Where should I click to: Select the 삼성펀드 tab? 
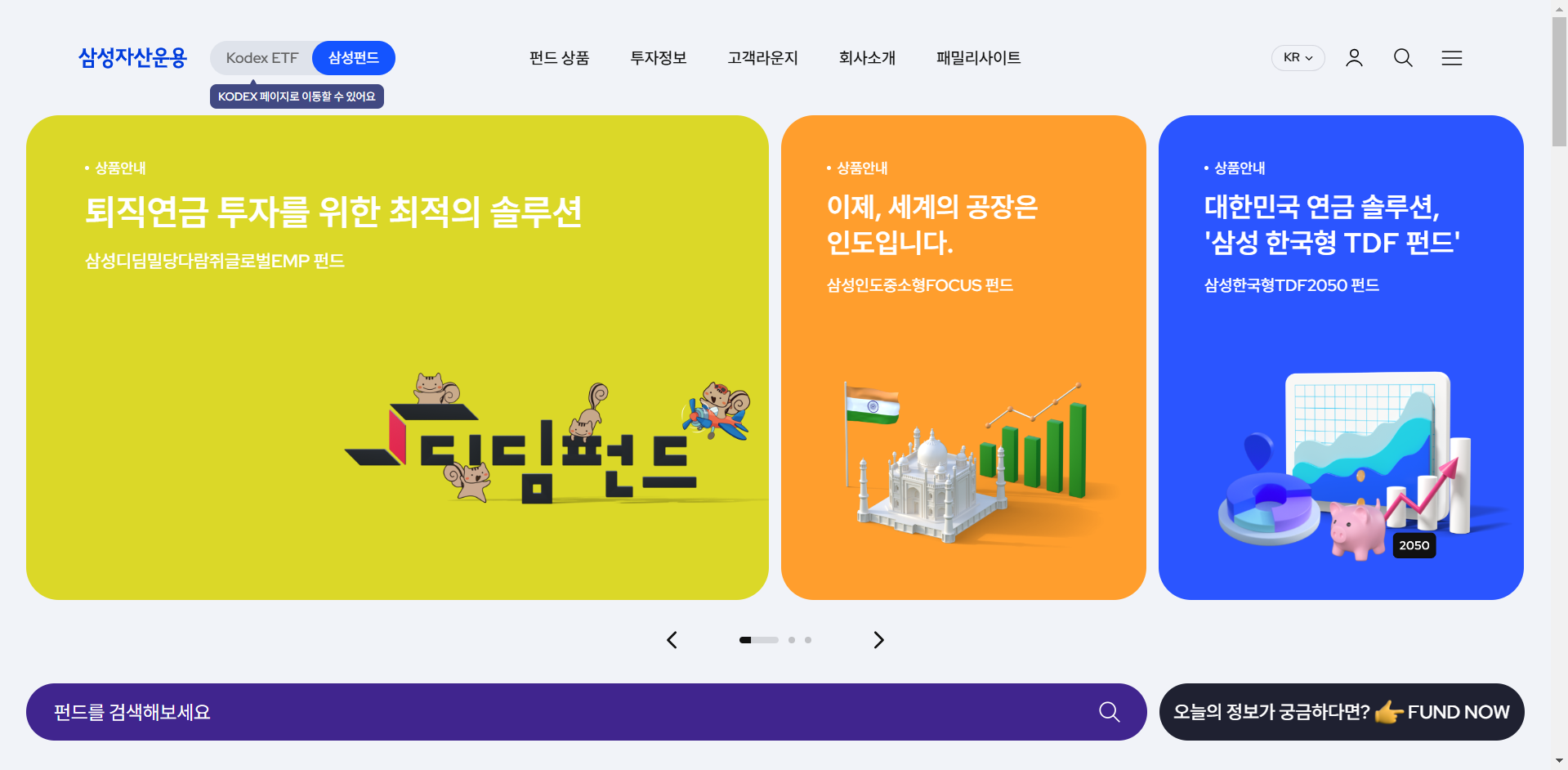pyautogui.click(x=354, y=58)
